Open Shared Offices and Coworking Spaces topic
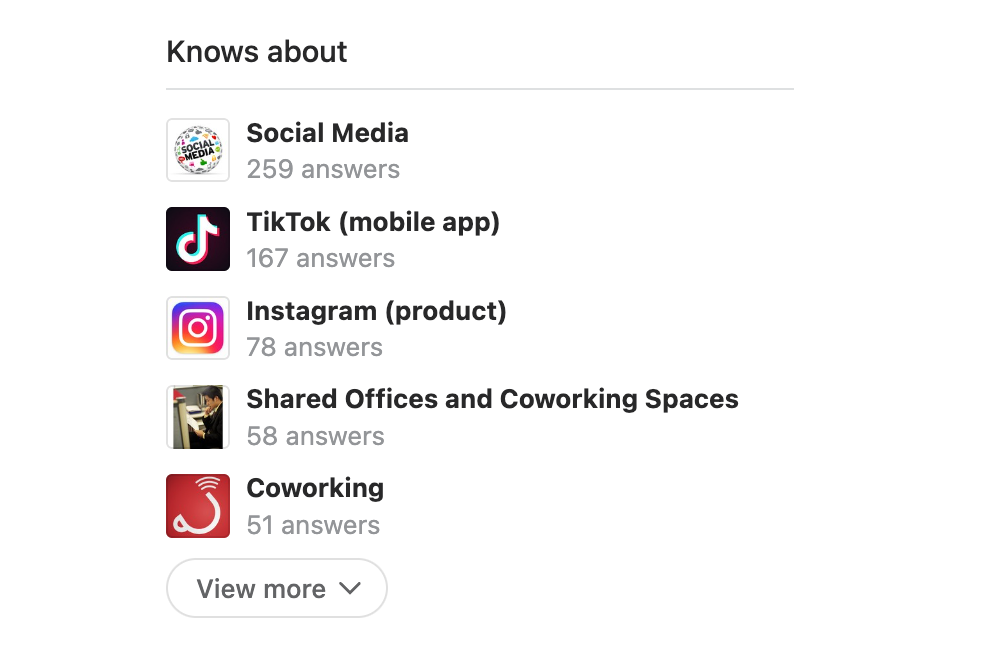This screenshot has width=996, height=648. 492,400
